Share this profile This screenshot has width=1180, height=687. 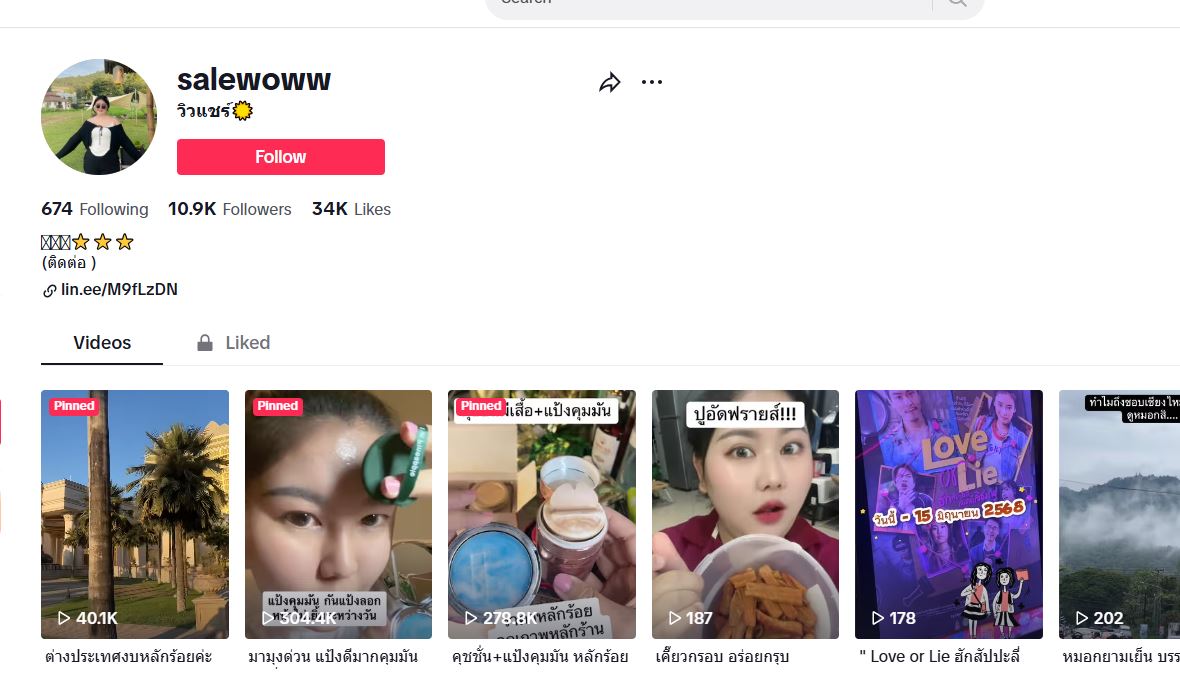[x=610, y=83]
